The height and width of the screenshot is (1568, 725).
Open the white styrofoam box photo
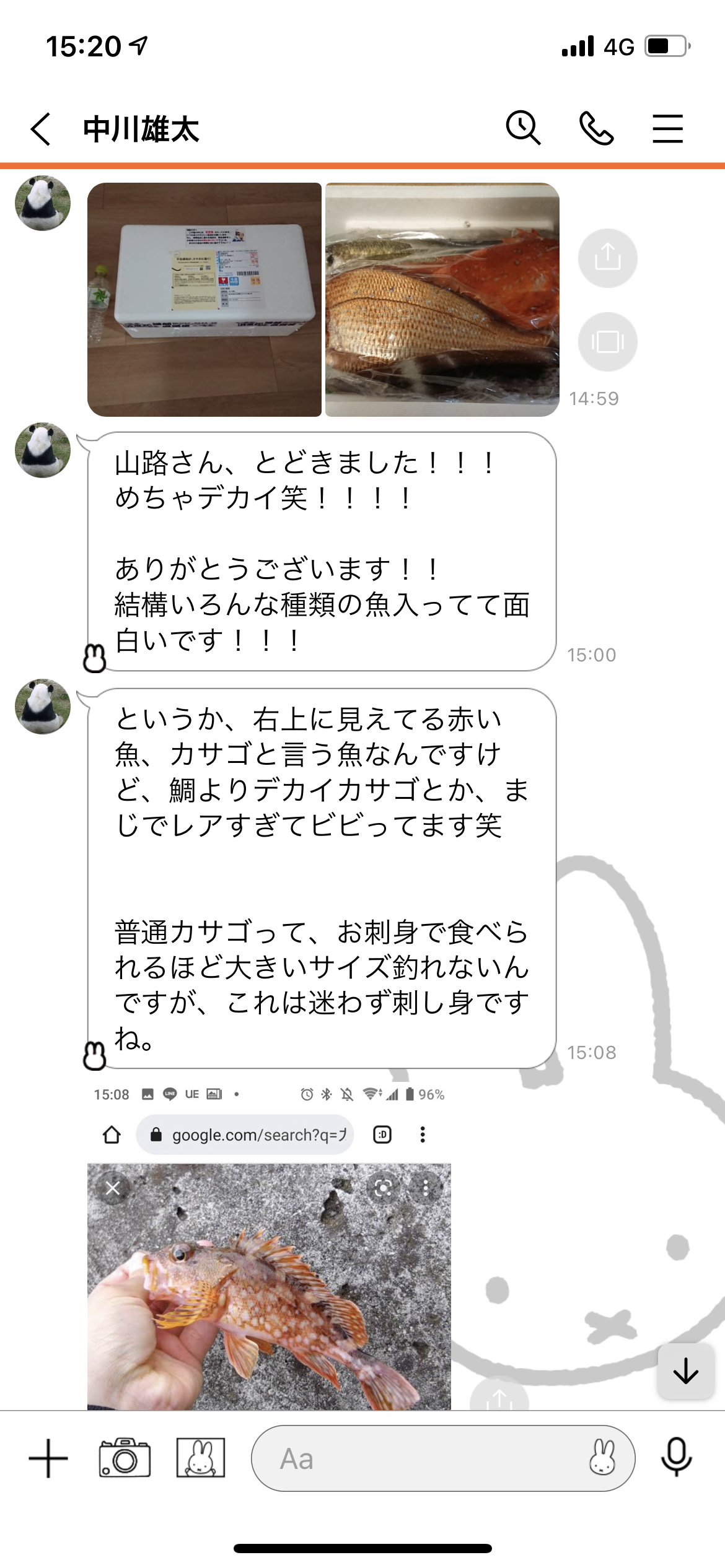204,300
